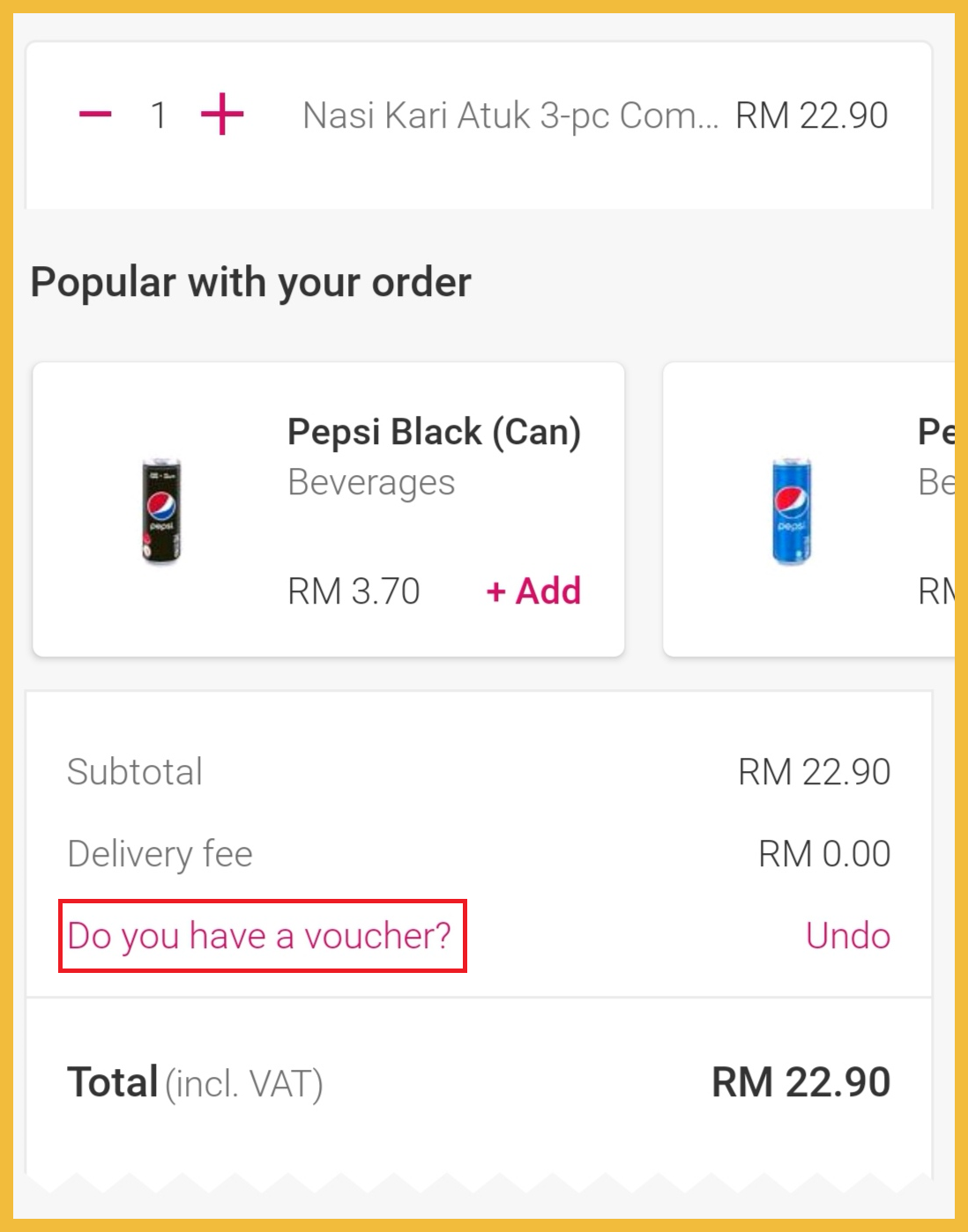The image size is (968, 1232).
Task: Increase Nasi Kari Atuk quantity
Action: coord(222,115)
